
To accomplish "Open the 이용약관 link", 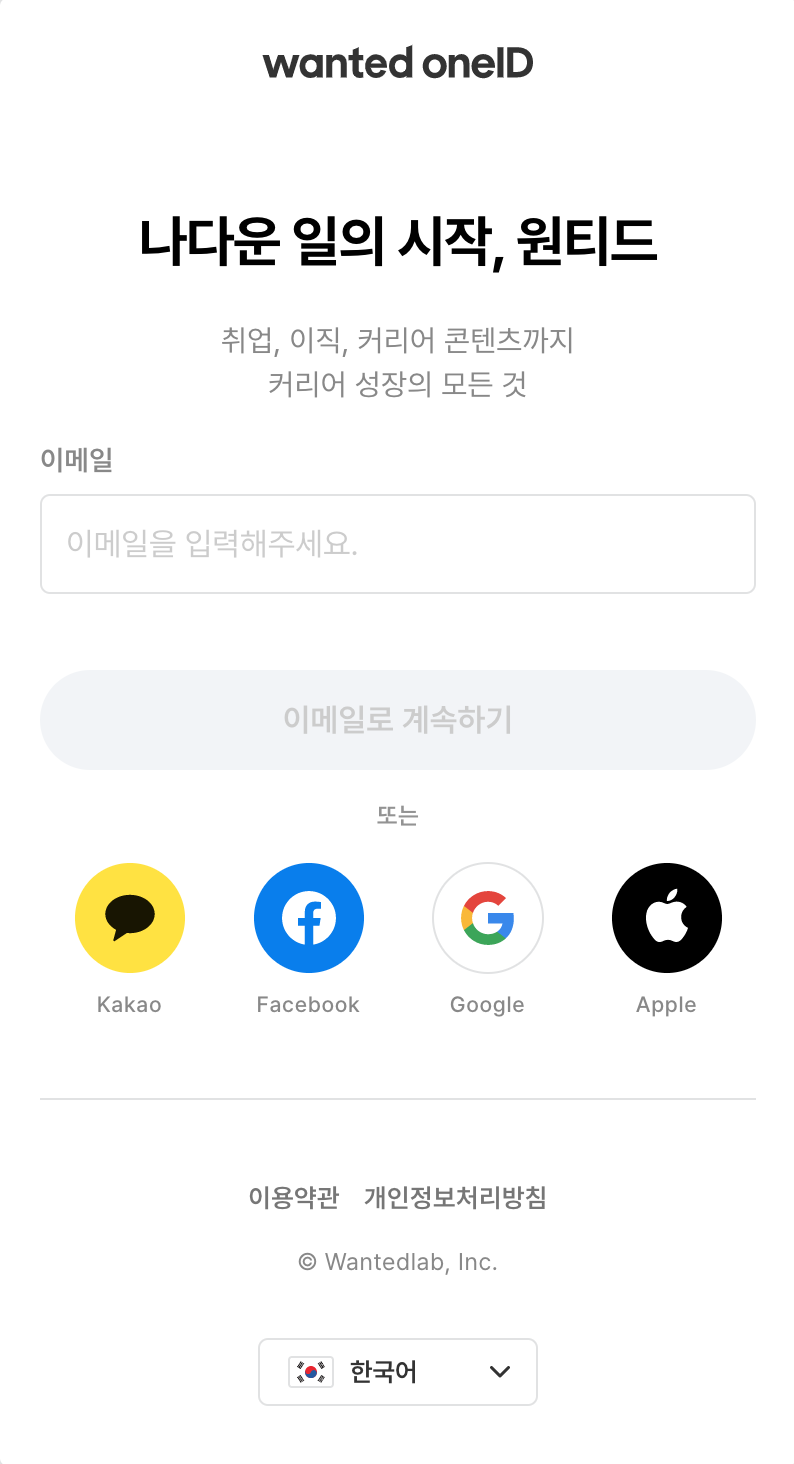I will pos(293,1197).
